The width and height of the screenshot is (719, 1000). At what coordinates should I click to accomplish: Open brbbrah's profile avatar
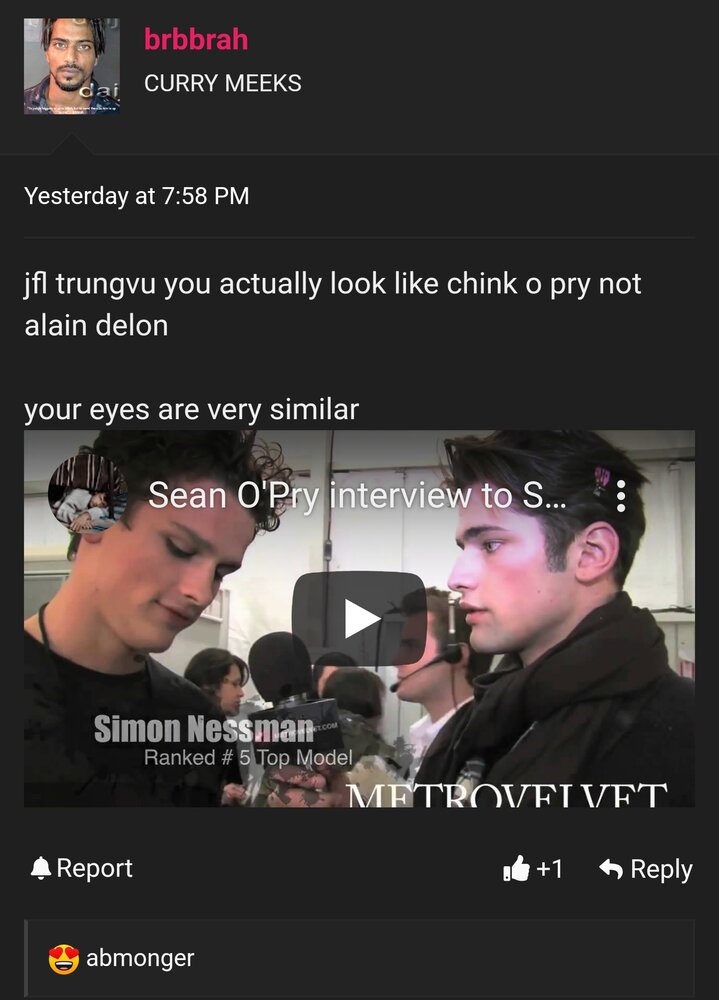pyautogui.click(x=72, y=66)
